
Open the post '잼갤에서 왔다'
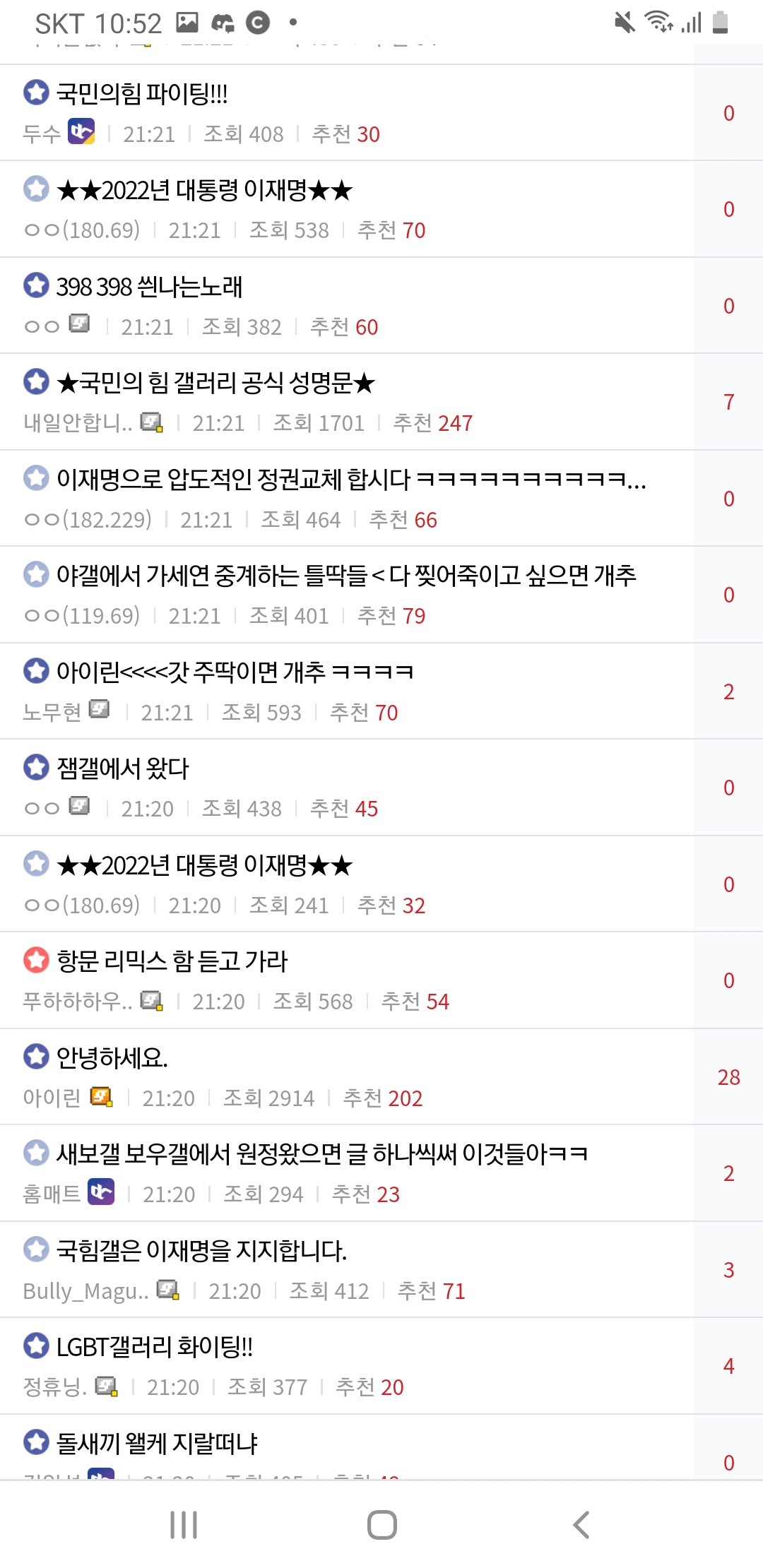(123, 768)
